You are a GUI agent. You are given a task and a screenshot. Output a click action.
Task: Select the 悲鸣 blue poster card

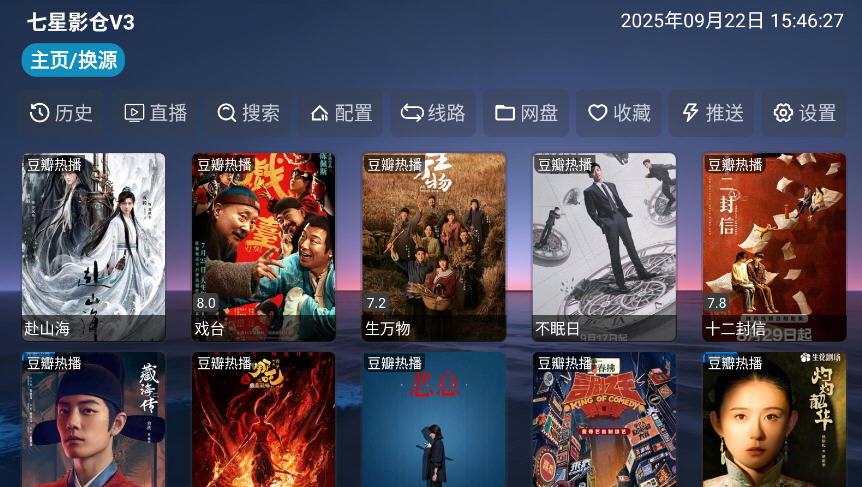[x=434, y=420]
